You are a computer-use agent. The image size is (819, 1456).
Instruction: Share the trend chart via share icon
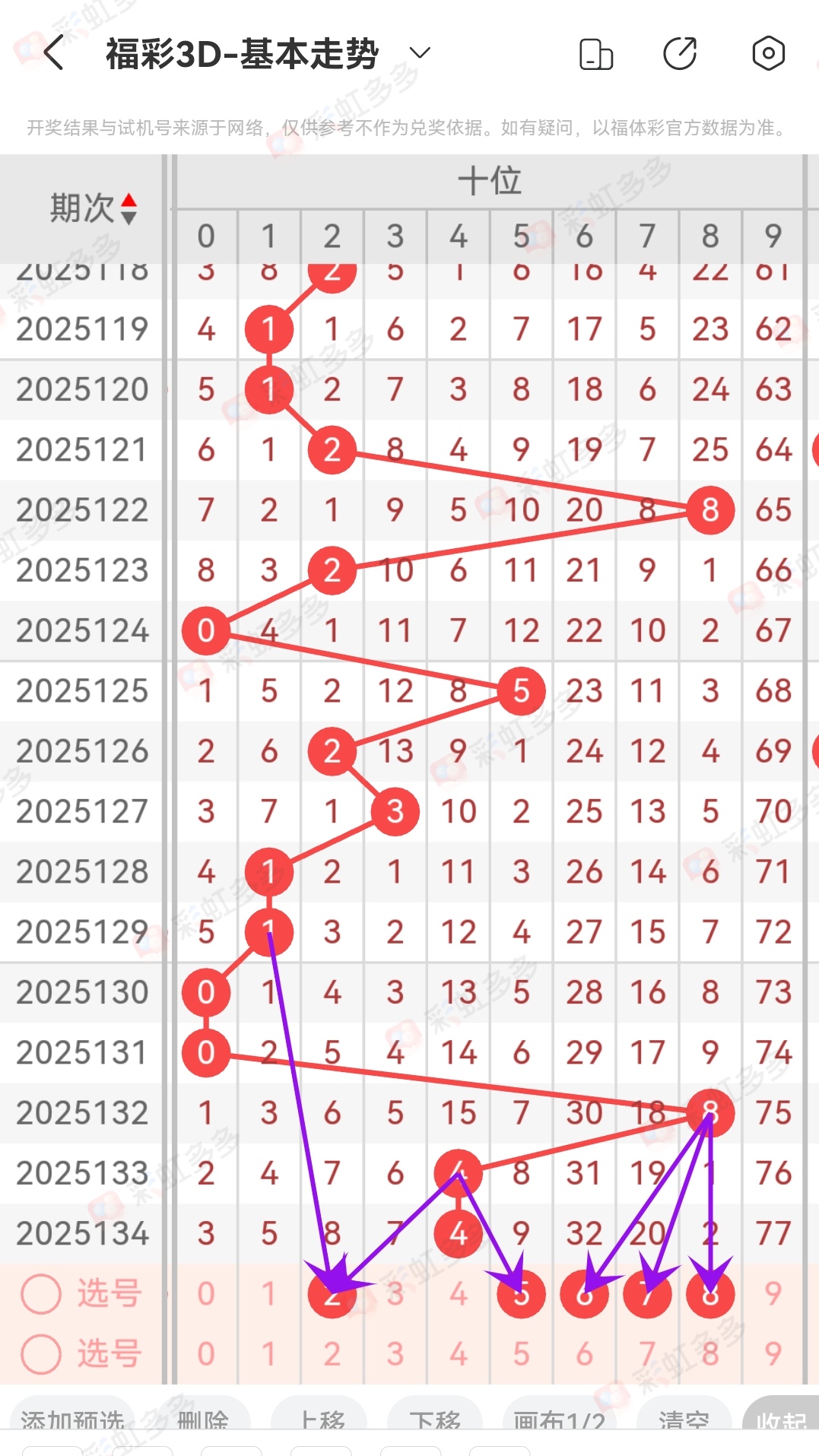682,54
